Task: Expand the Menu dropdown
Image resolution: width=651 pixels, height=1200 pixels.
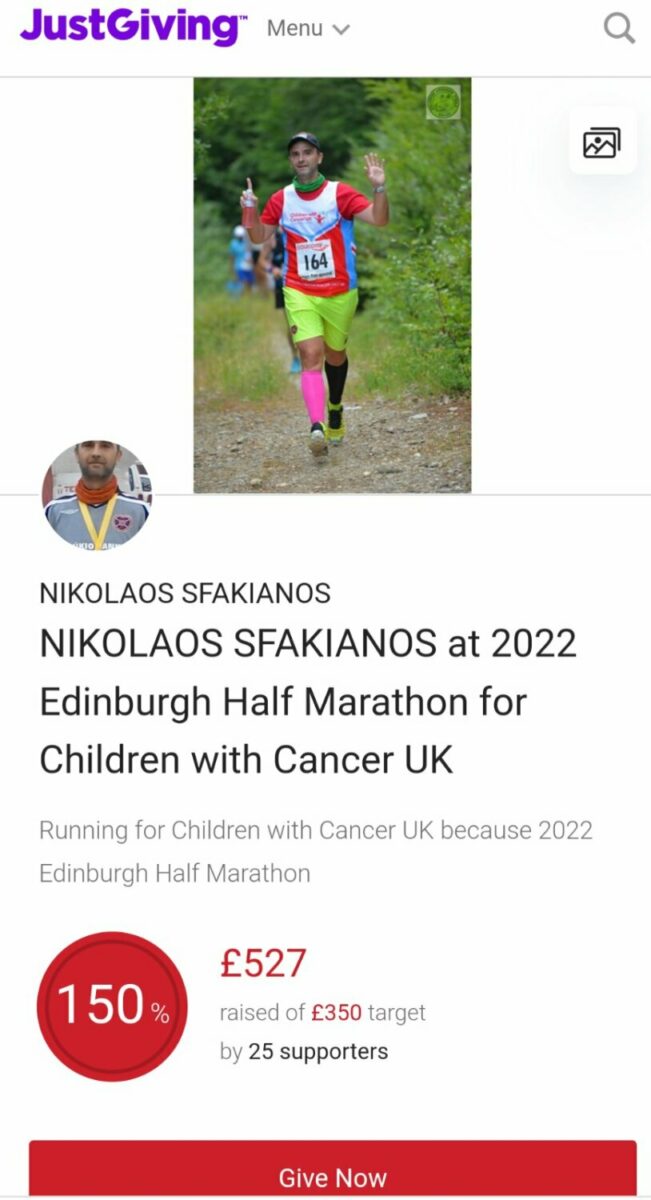Action: 308,29
